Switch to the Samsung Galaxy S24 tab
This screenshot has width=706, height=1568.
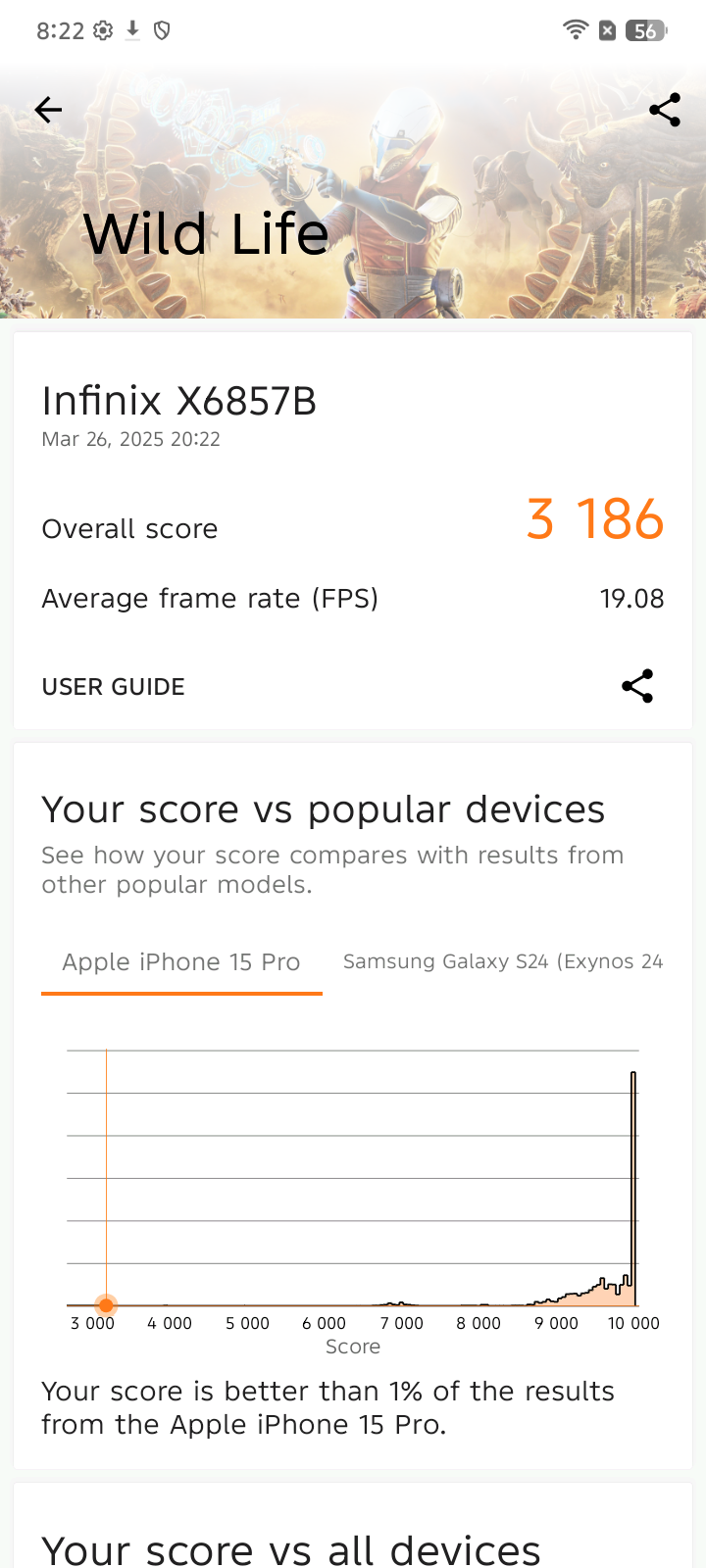click(502, 961)
